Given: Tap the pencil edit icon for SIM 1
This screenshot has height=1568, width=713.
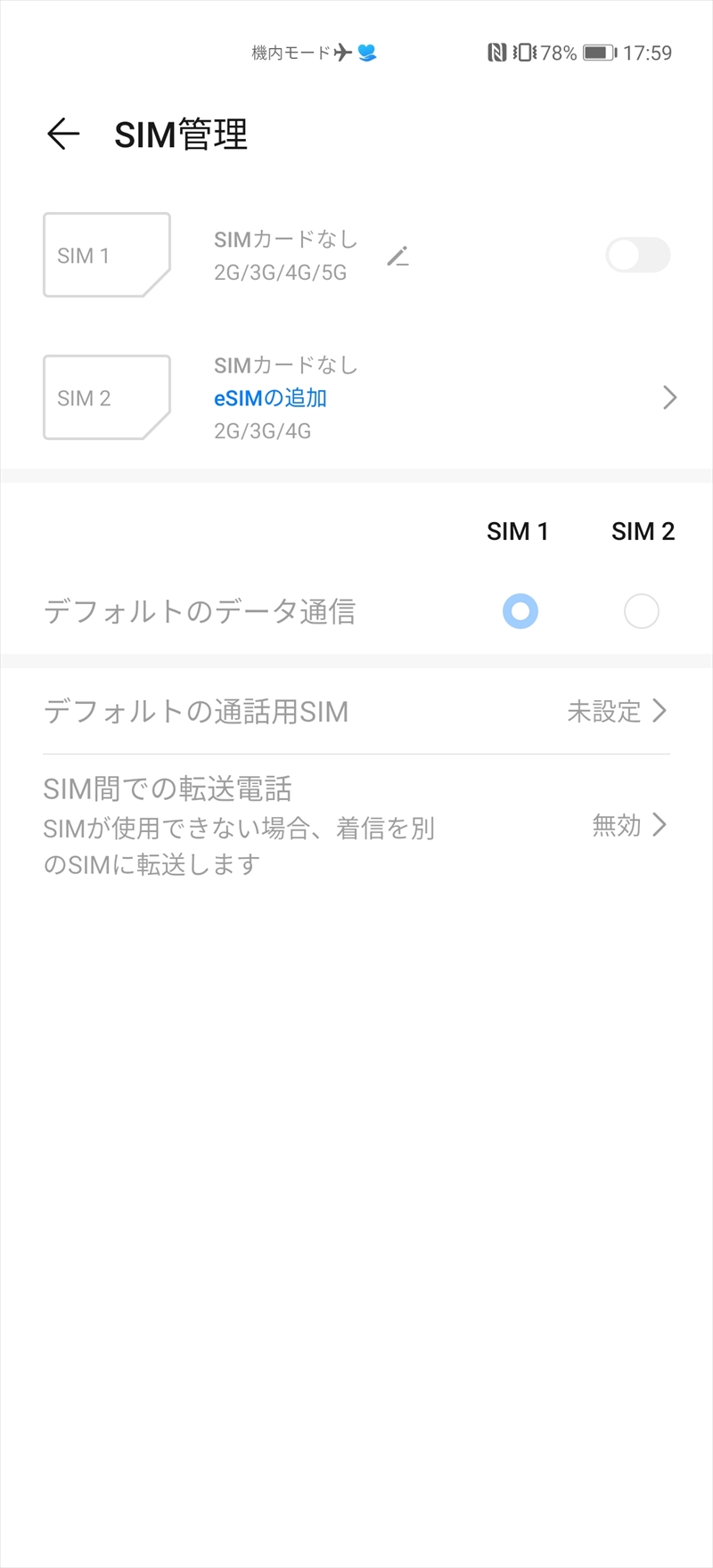Looking at the screenshot, I should click(x=397, y=257).
